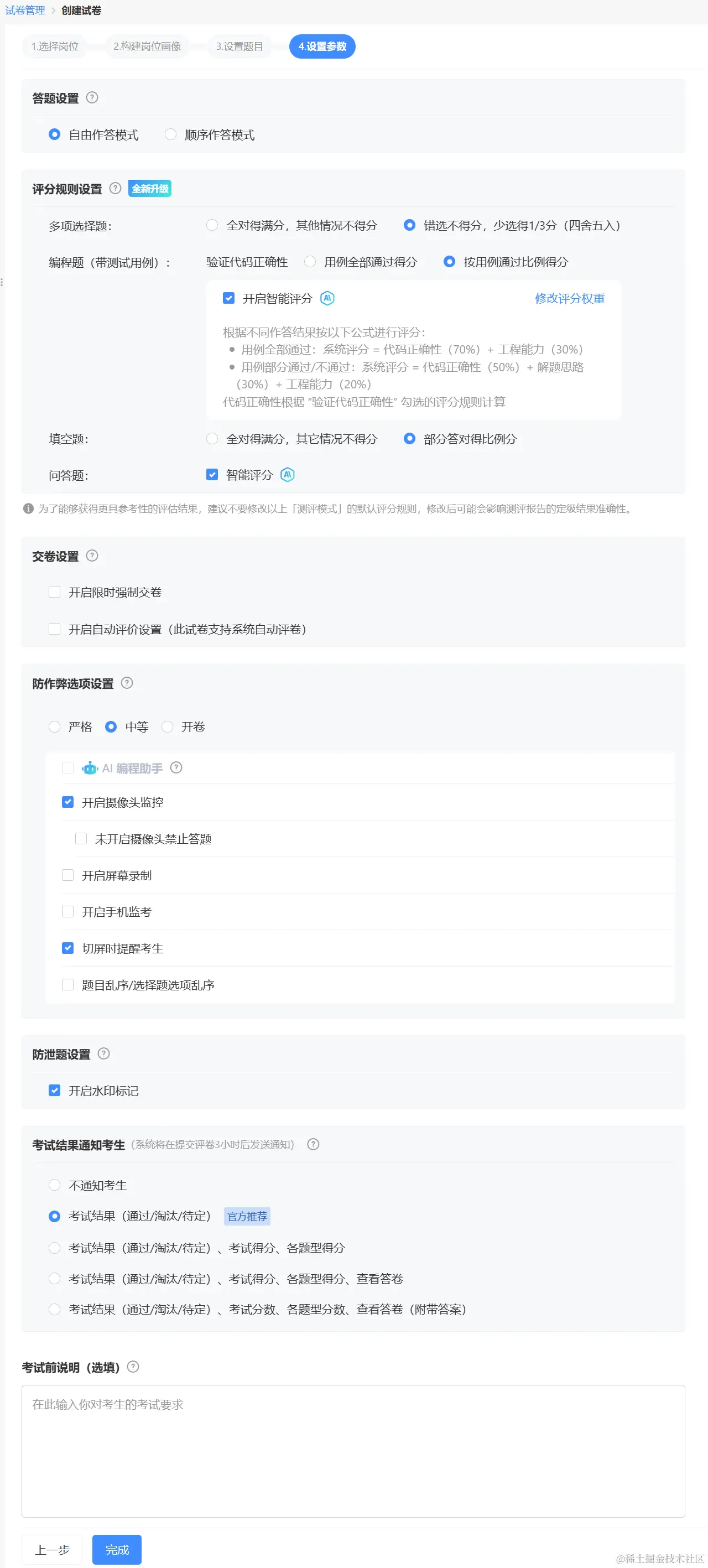The image size is (708, 1568).
Task: Set anti-cheating level to 开卷
Action: [168, 727]
